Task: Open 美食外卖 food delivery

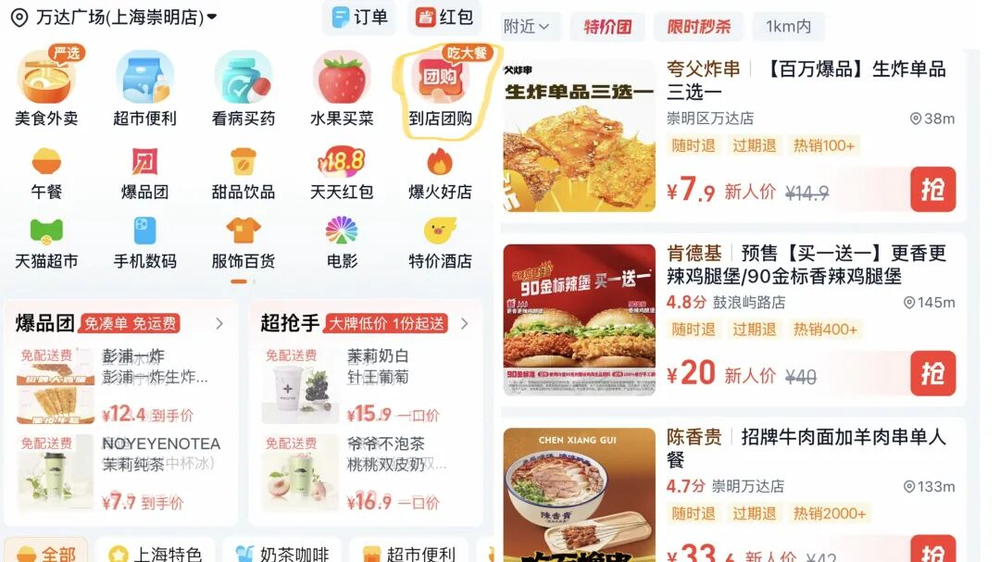Action: coord(46,90)
